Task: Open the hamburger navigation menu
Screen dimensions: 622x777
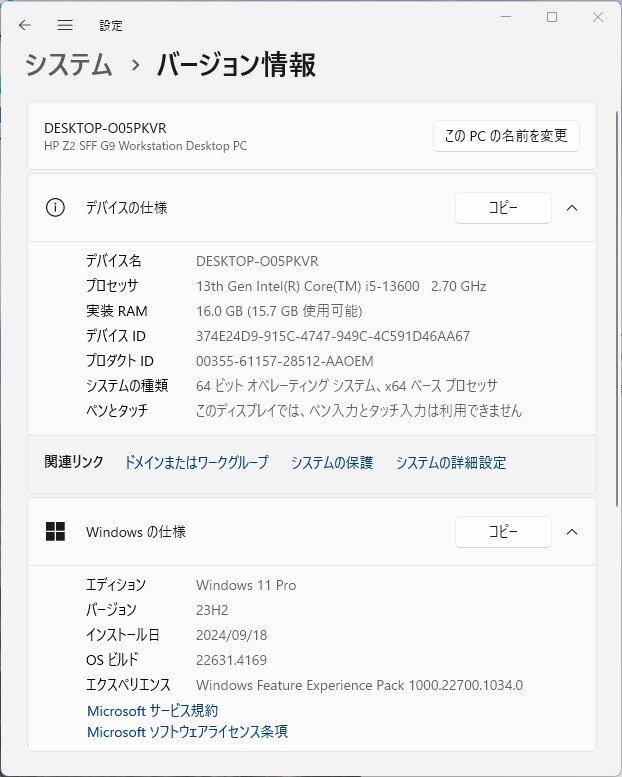Action: click(x=65, y=25)
